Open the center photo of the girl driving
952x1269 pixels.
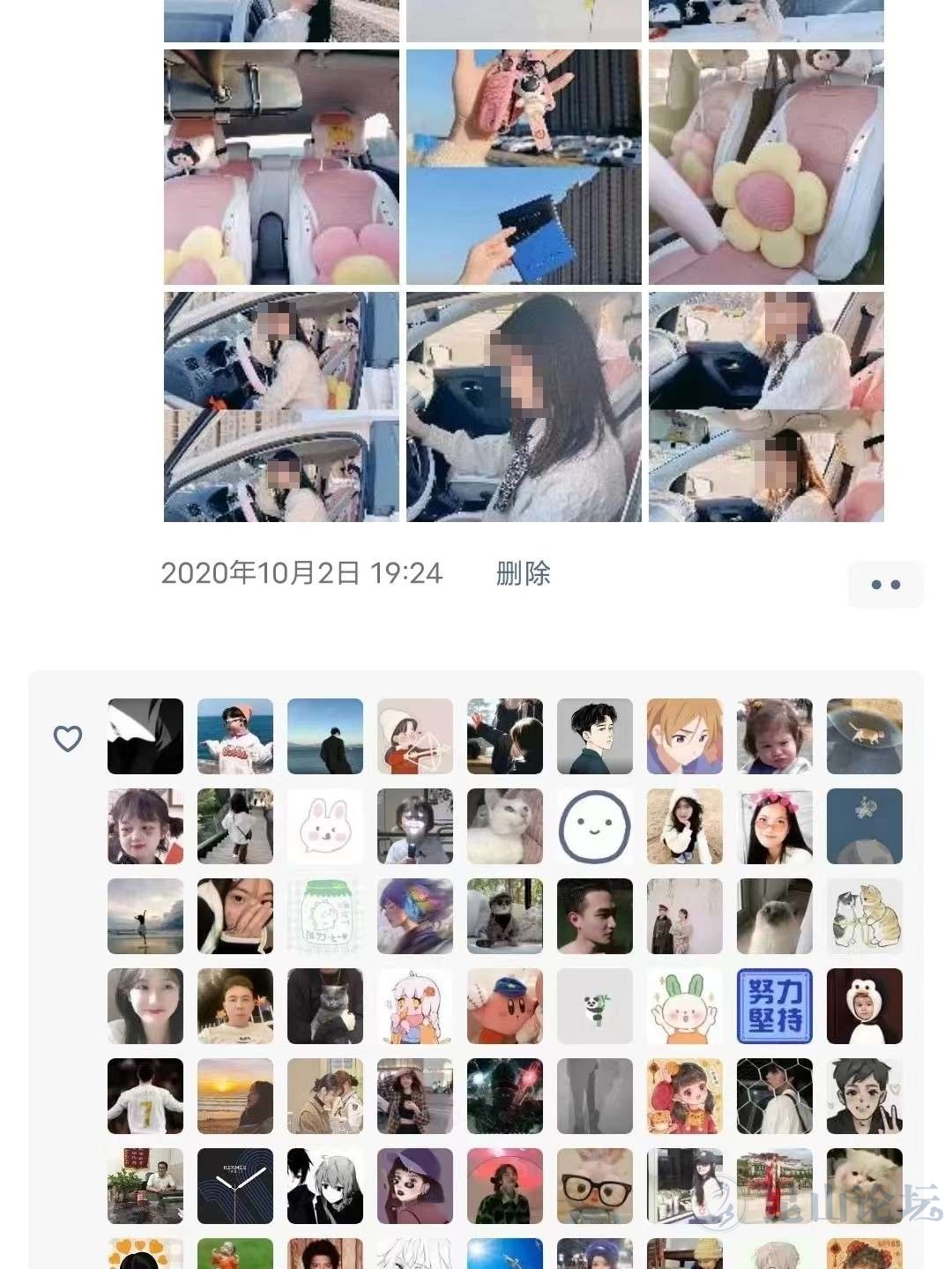tap(524, 407)
